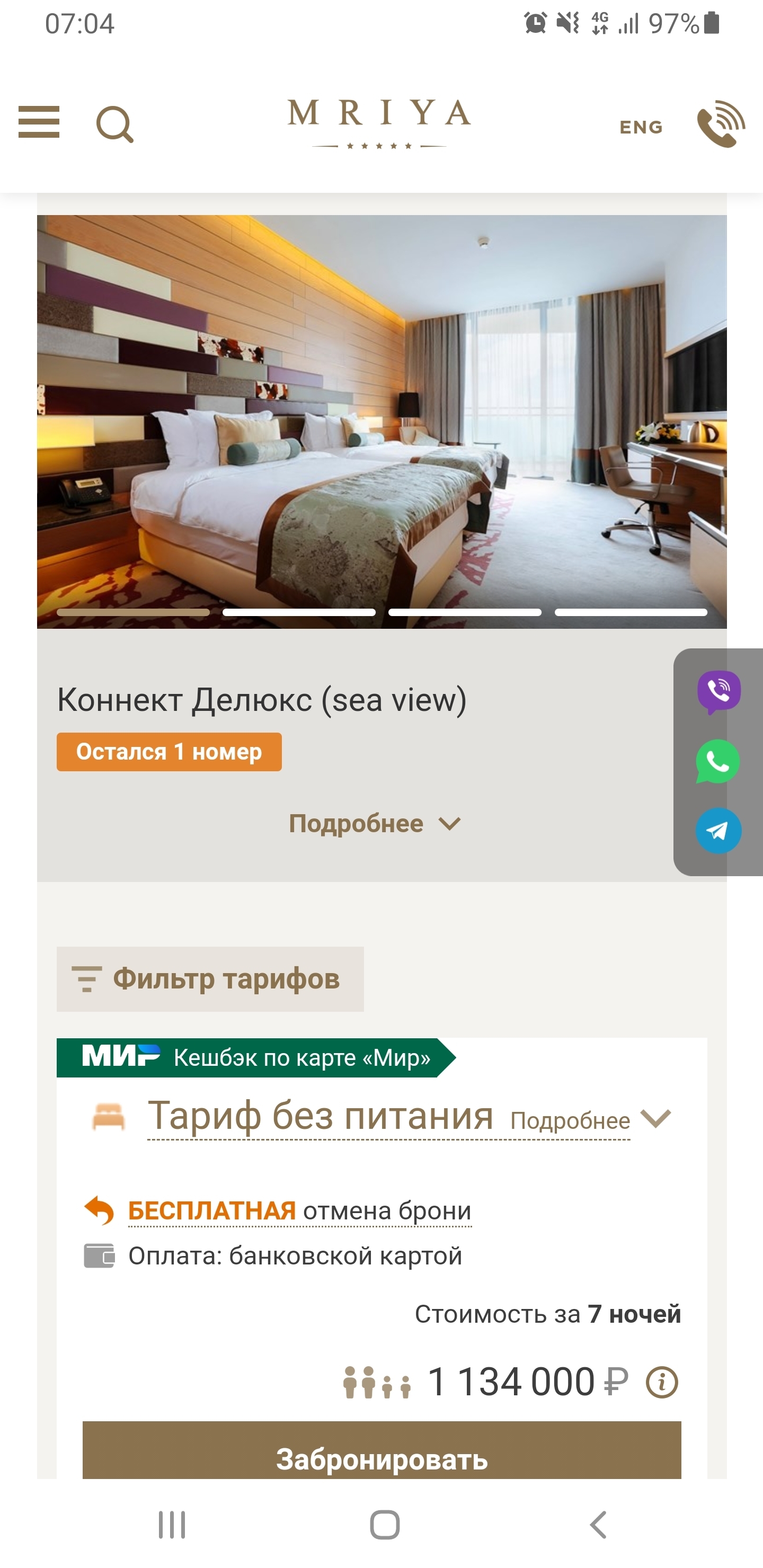The width and height of the screenshot is (763, 1568).
Task: Open the recent apps button
Action: click(x=172, y=1525)
